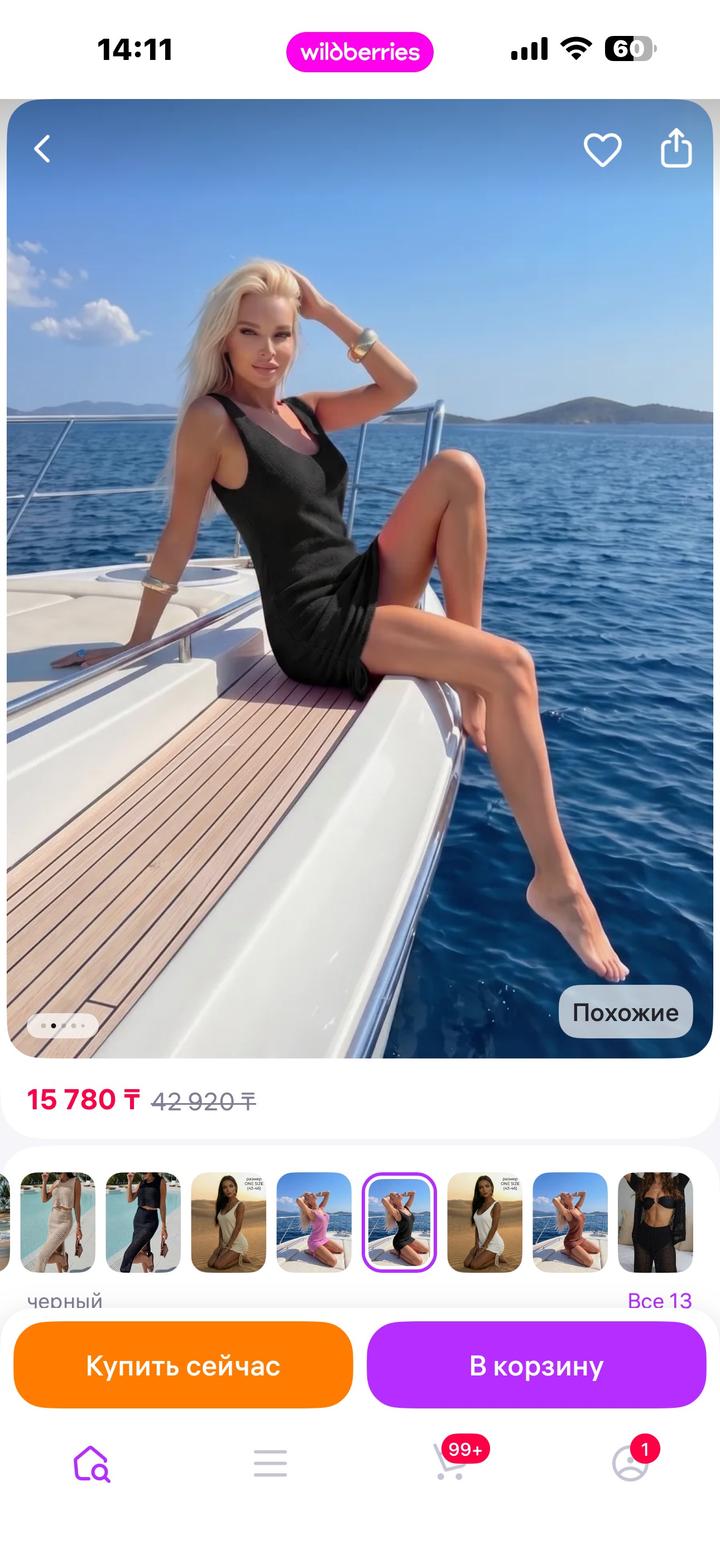Add this dress to favorites with the heart
720x1561 pixels.
(x=602, y=150)
